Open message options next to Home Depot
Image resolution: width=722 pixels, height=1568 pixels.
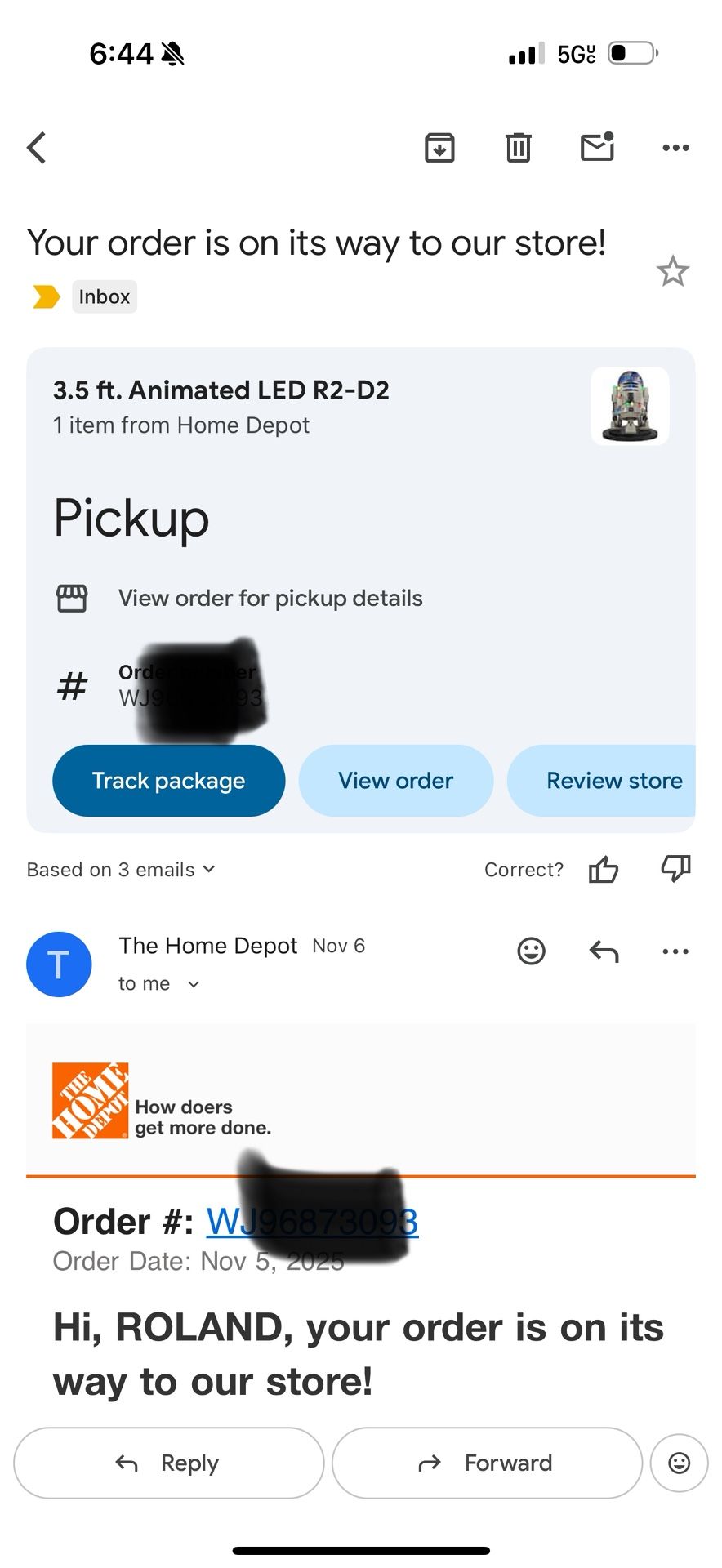click(675, 951)
